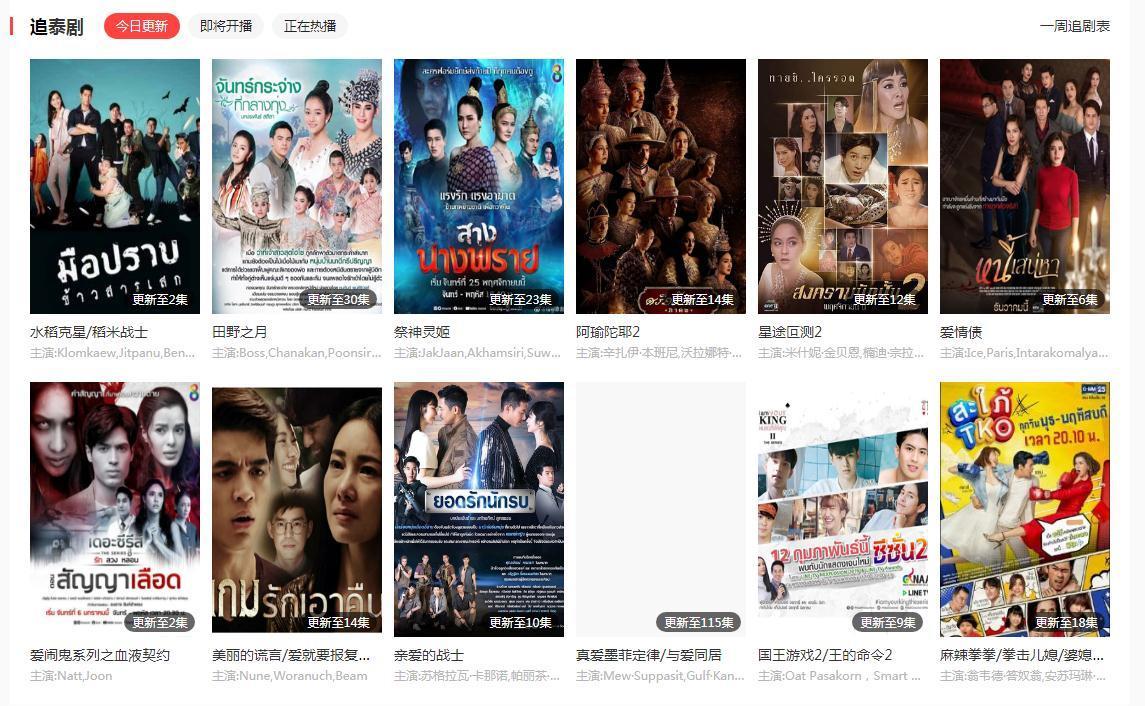Open 爱闹鬼系列之血液契约
1145x706 pixels.
pos(115,509)
